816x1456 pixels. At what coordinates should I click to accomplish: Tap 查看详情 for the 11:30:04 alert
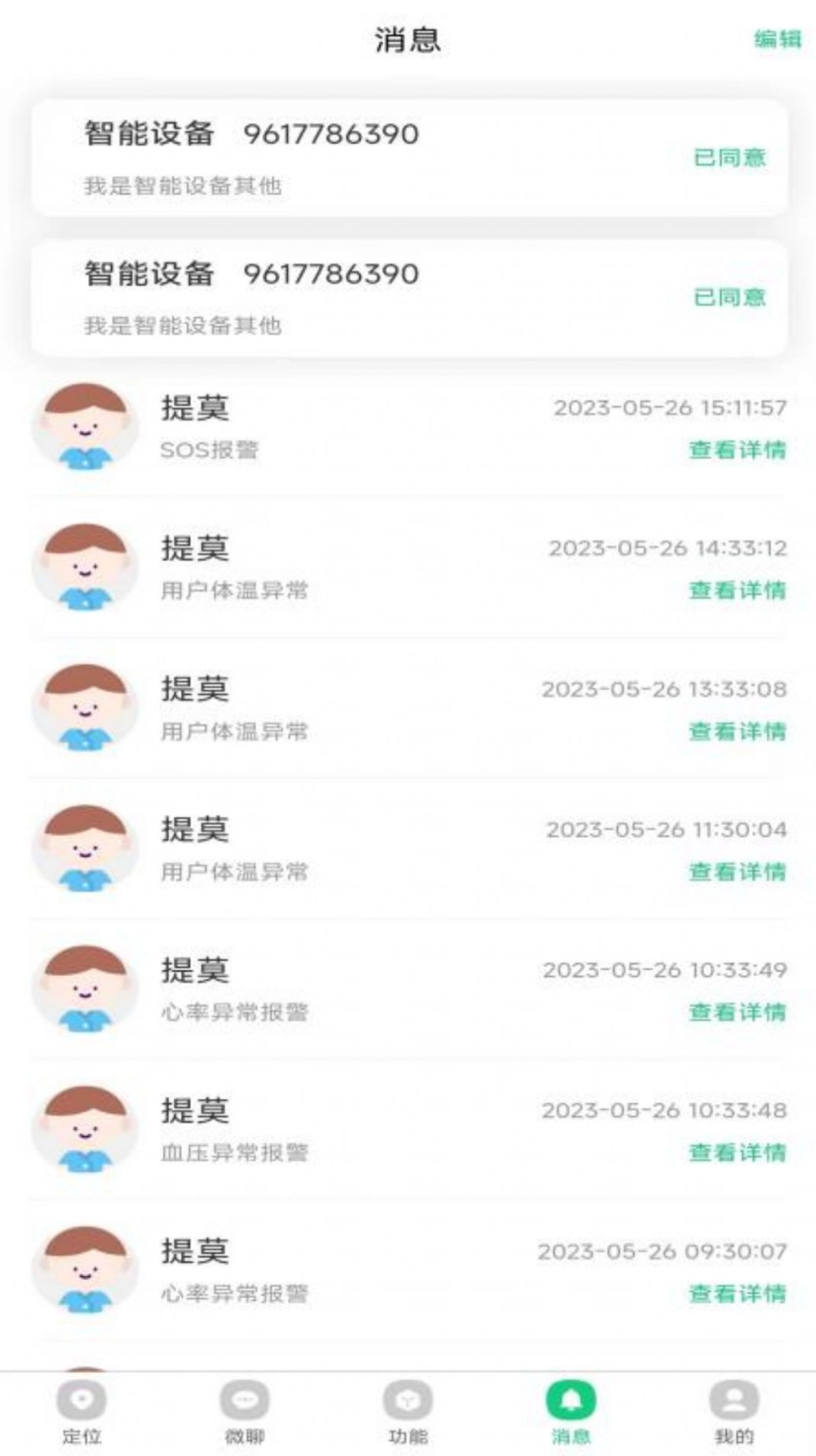point(737,872)
